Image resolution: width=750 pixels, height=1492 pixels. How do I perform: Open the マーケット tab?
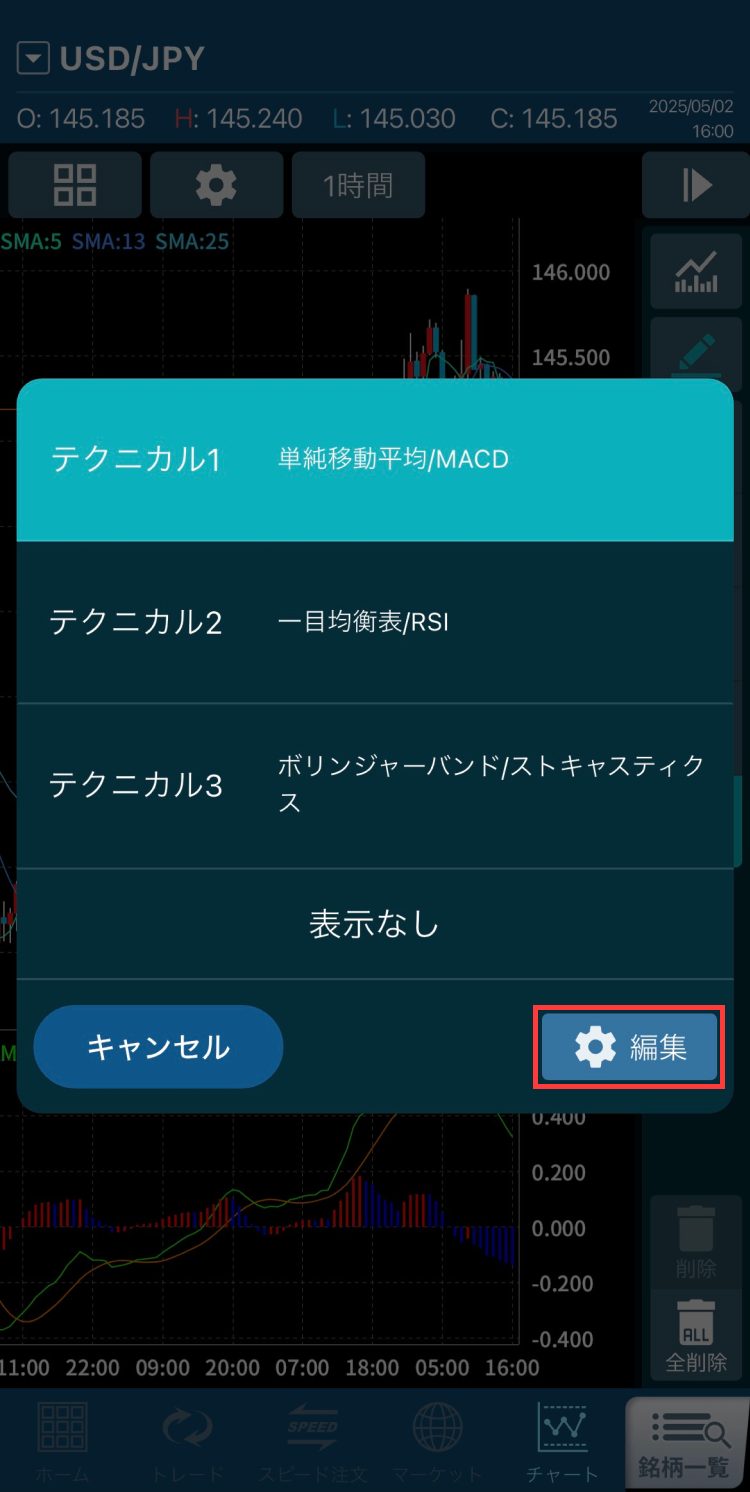click(438, 1444)
